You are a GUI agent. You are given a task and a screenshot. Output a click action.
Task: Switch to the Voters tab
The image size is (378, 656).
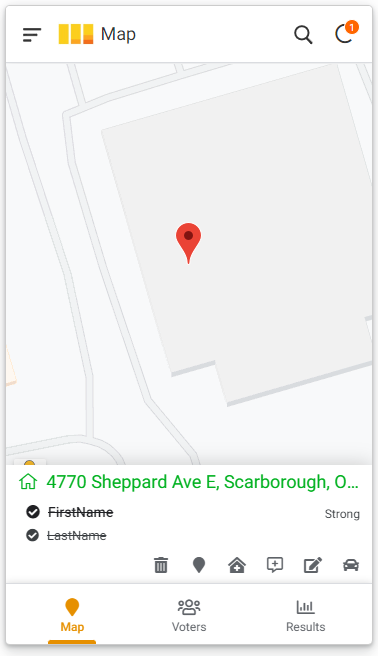[x=189, y=615]
